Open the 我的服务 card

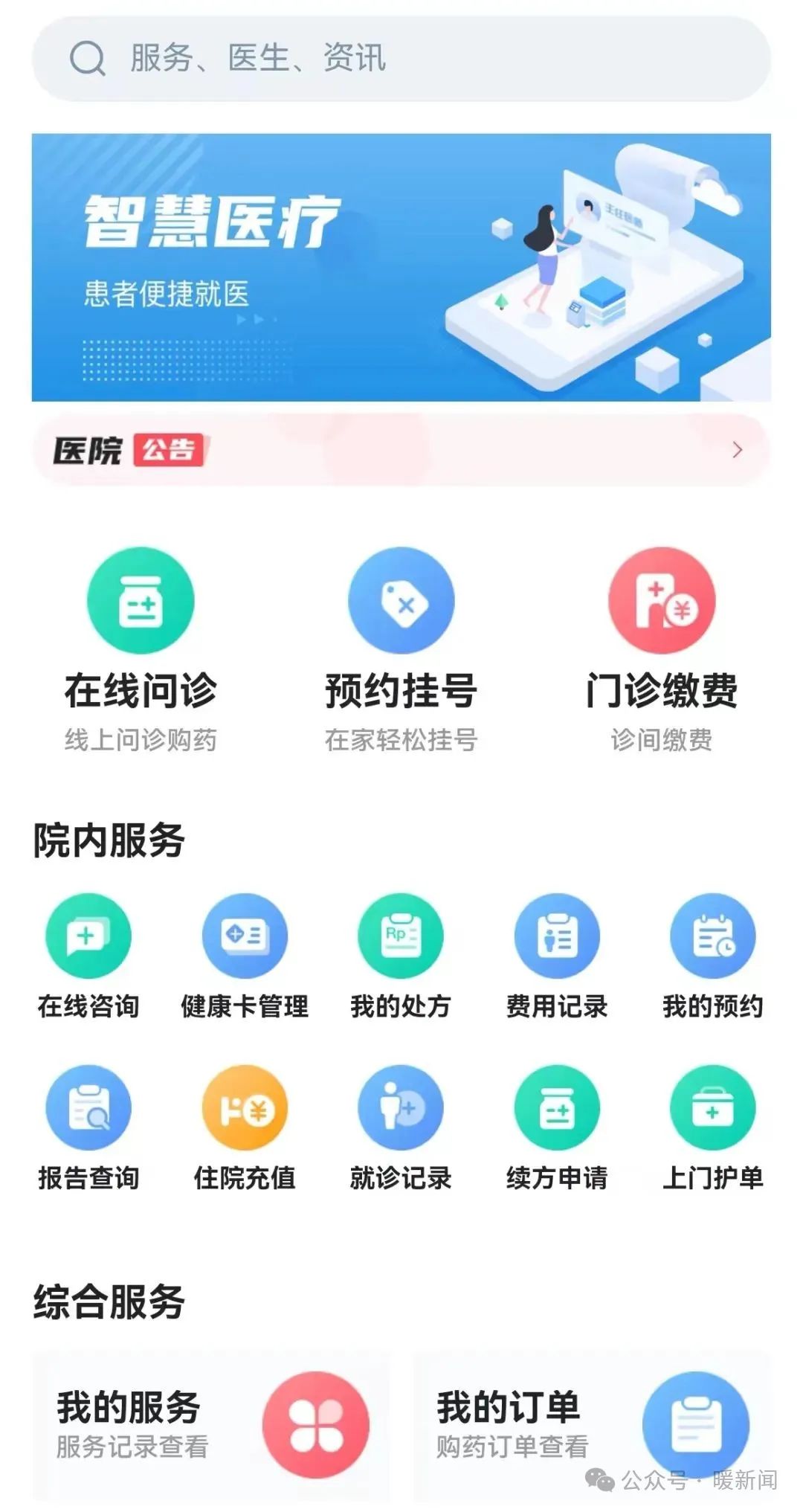212,1424
